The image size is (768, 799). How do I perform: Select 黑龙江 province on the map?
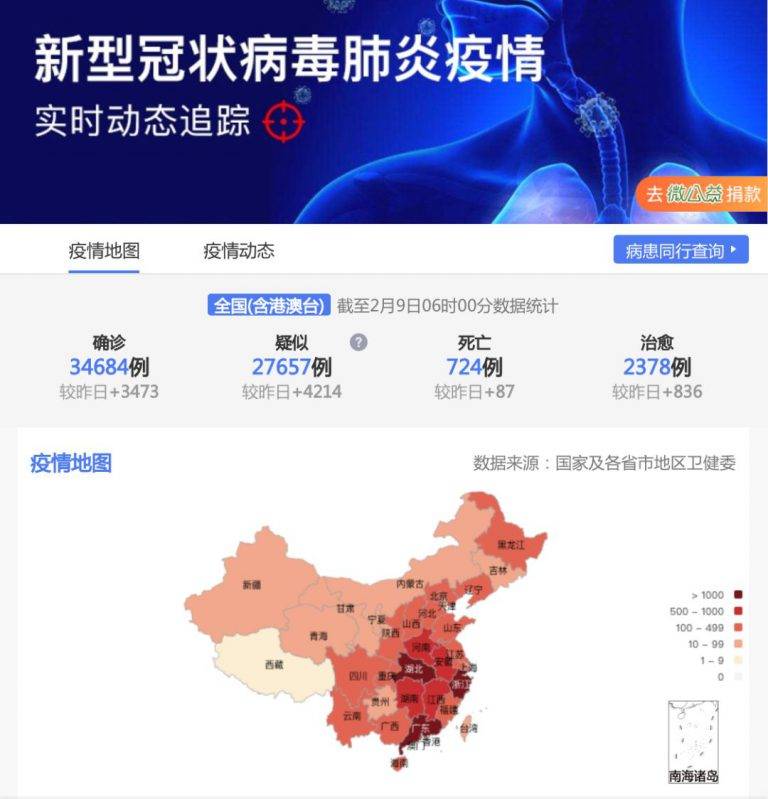click(x=510, y=543)
